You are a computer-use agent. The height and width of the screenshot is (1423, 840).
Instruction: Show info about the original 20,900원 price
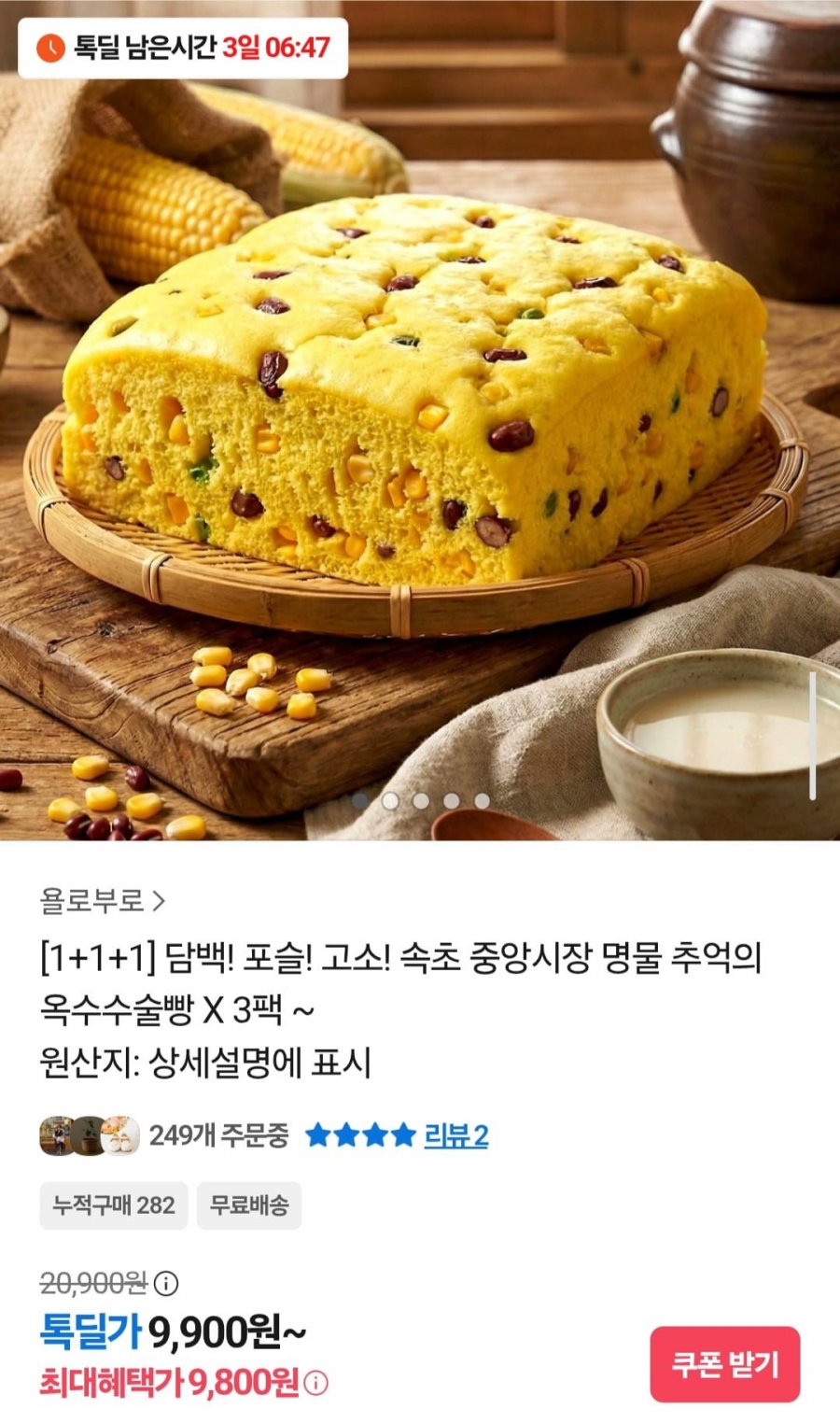(166, 1284)
